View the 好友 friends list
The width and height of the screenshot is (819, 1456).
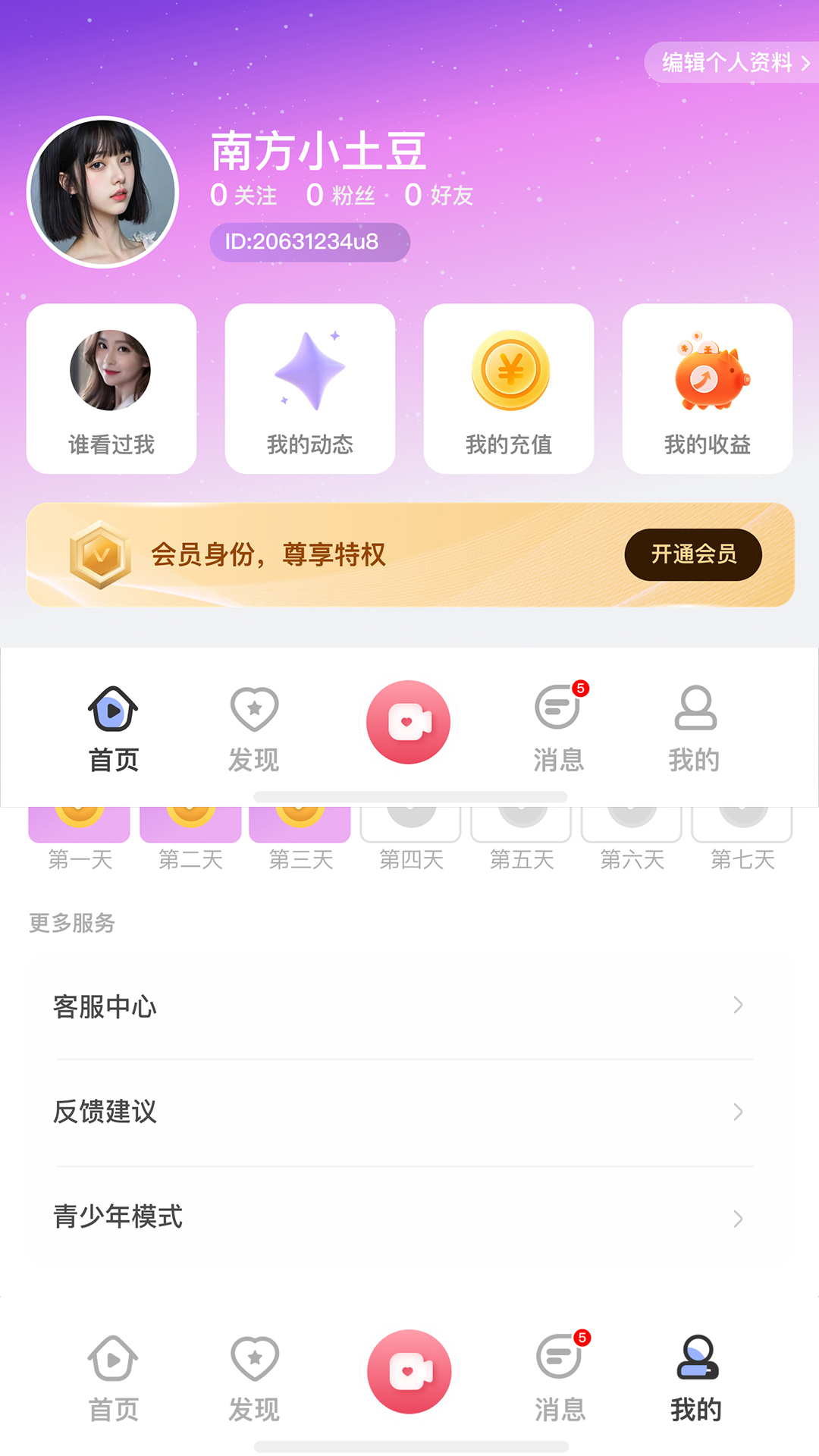439,196
